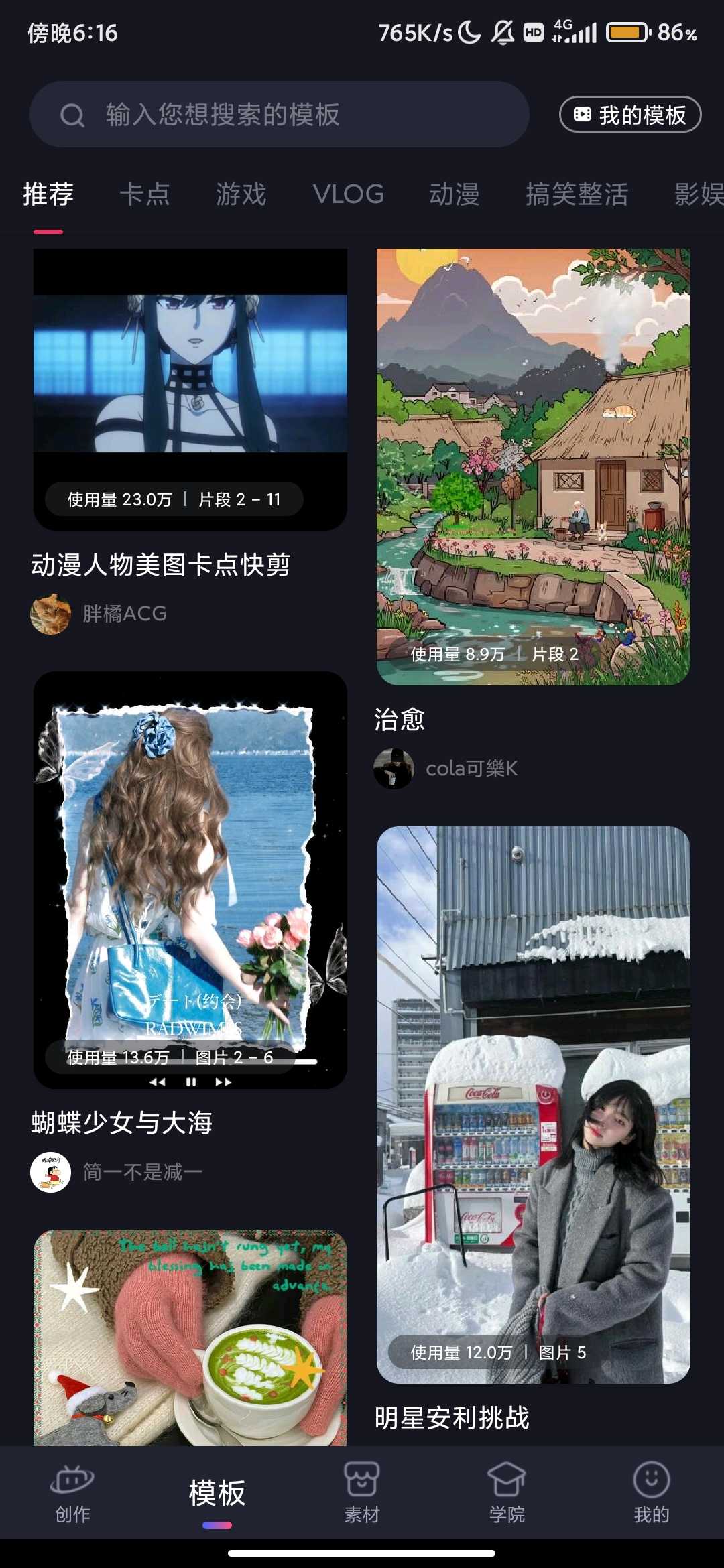Open 我的模板 button

click(x=630, y=115)
